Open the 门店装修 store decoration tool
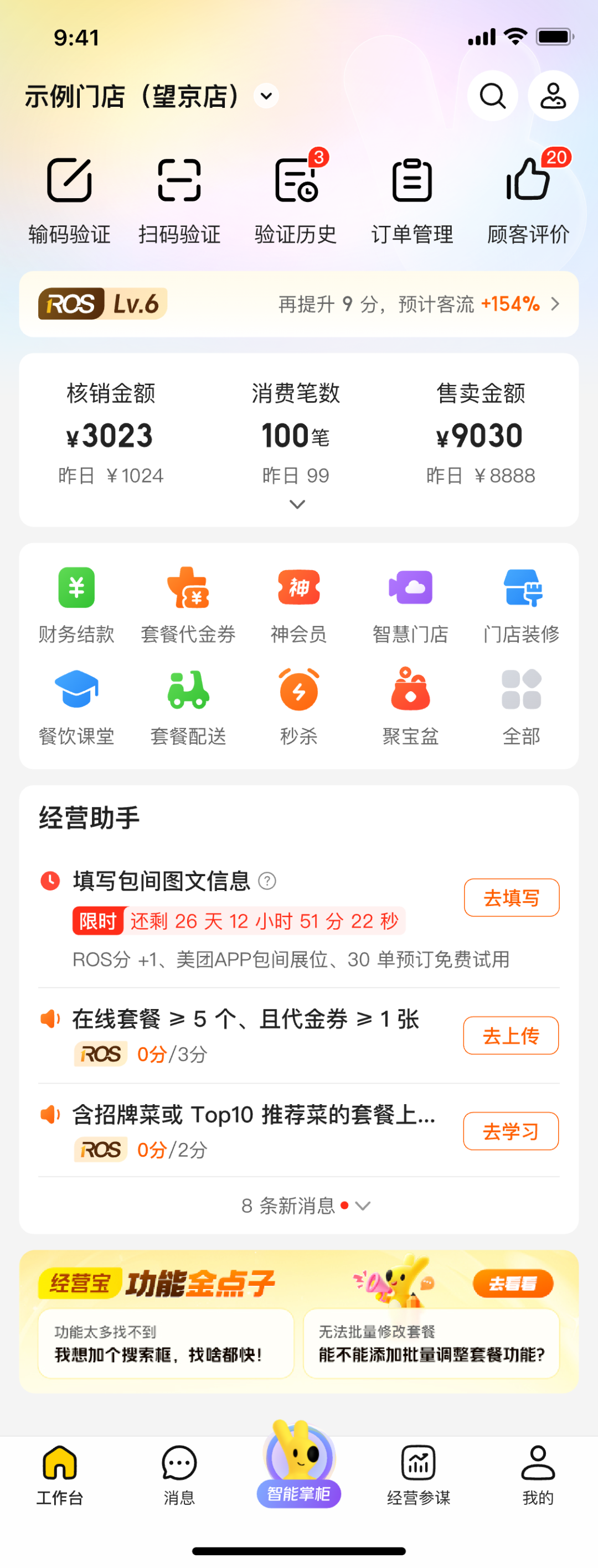The width and height of the screenshot is (598, 1568). click(x=522, y=603)
